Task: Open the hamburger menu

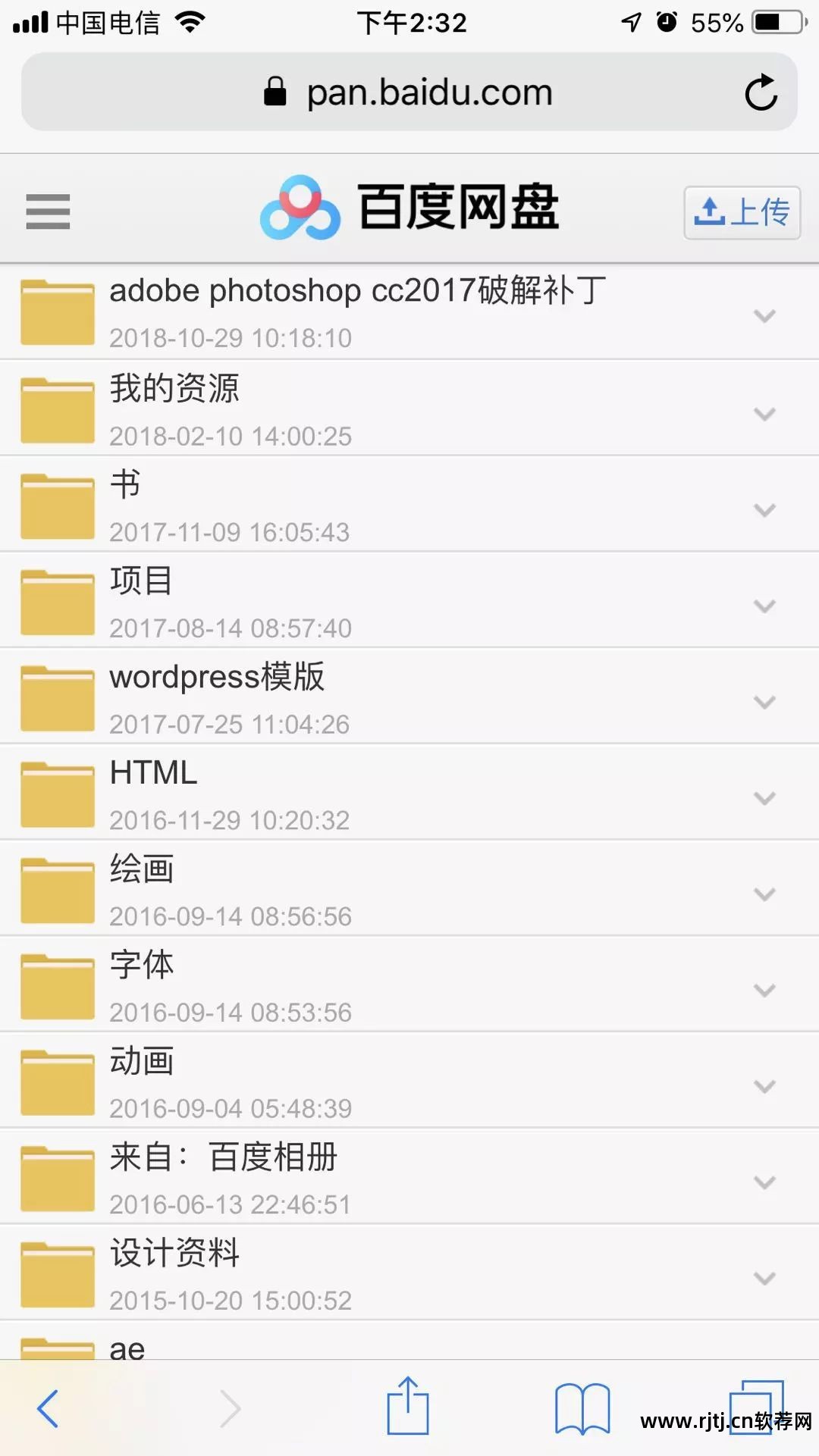Action: point(48,211)
